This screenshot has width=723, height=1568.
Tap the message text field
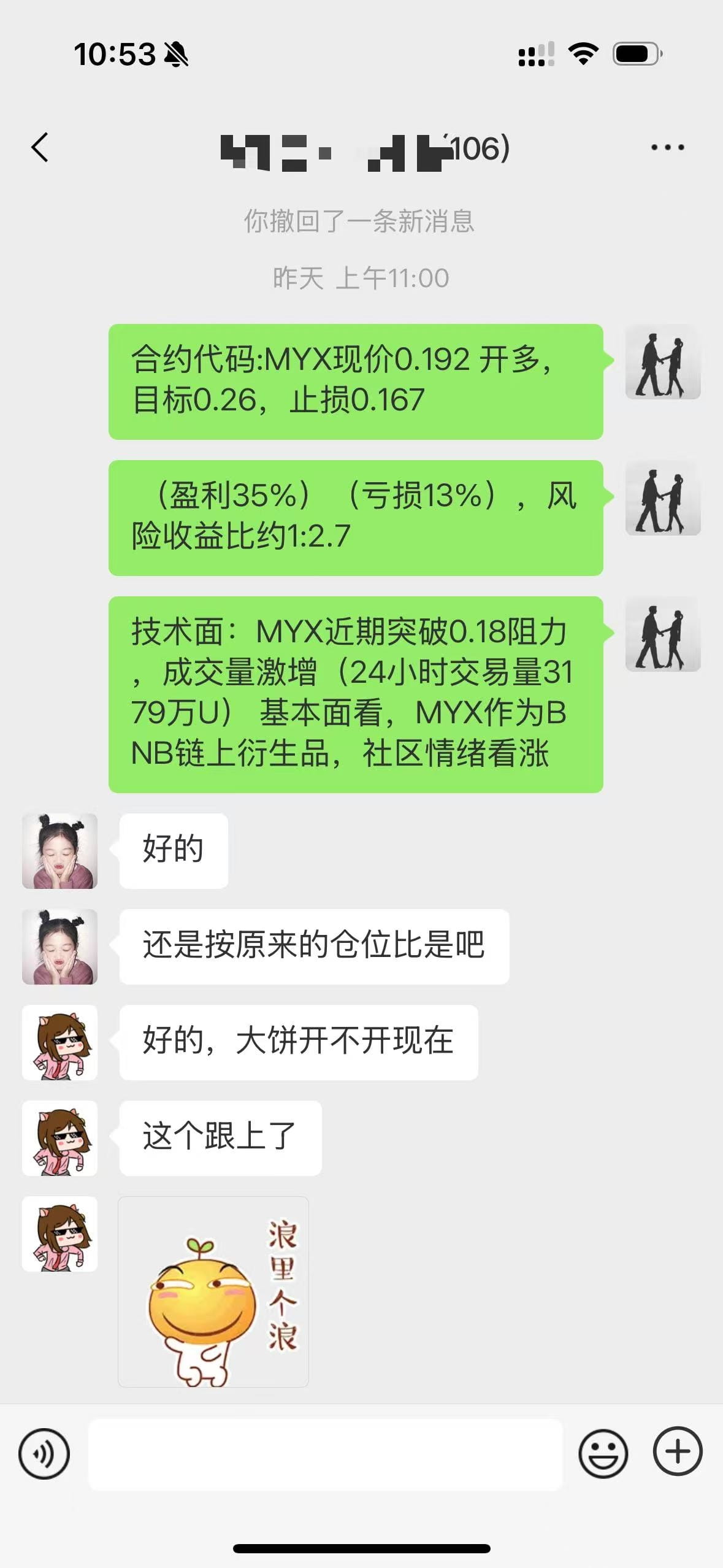pos(326,1454)
